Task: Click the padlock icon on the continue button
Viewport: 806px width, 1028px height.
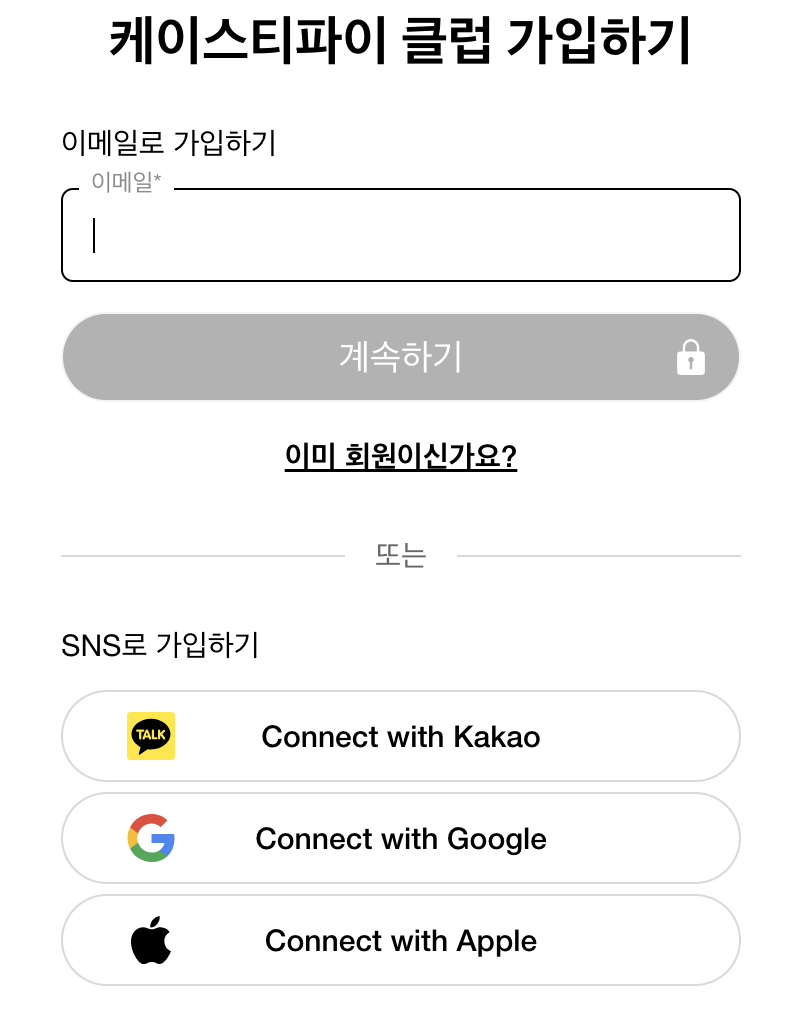Action: [x=692, y=357]
